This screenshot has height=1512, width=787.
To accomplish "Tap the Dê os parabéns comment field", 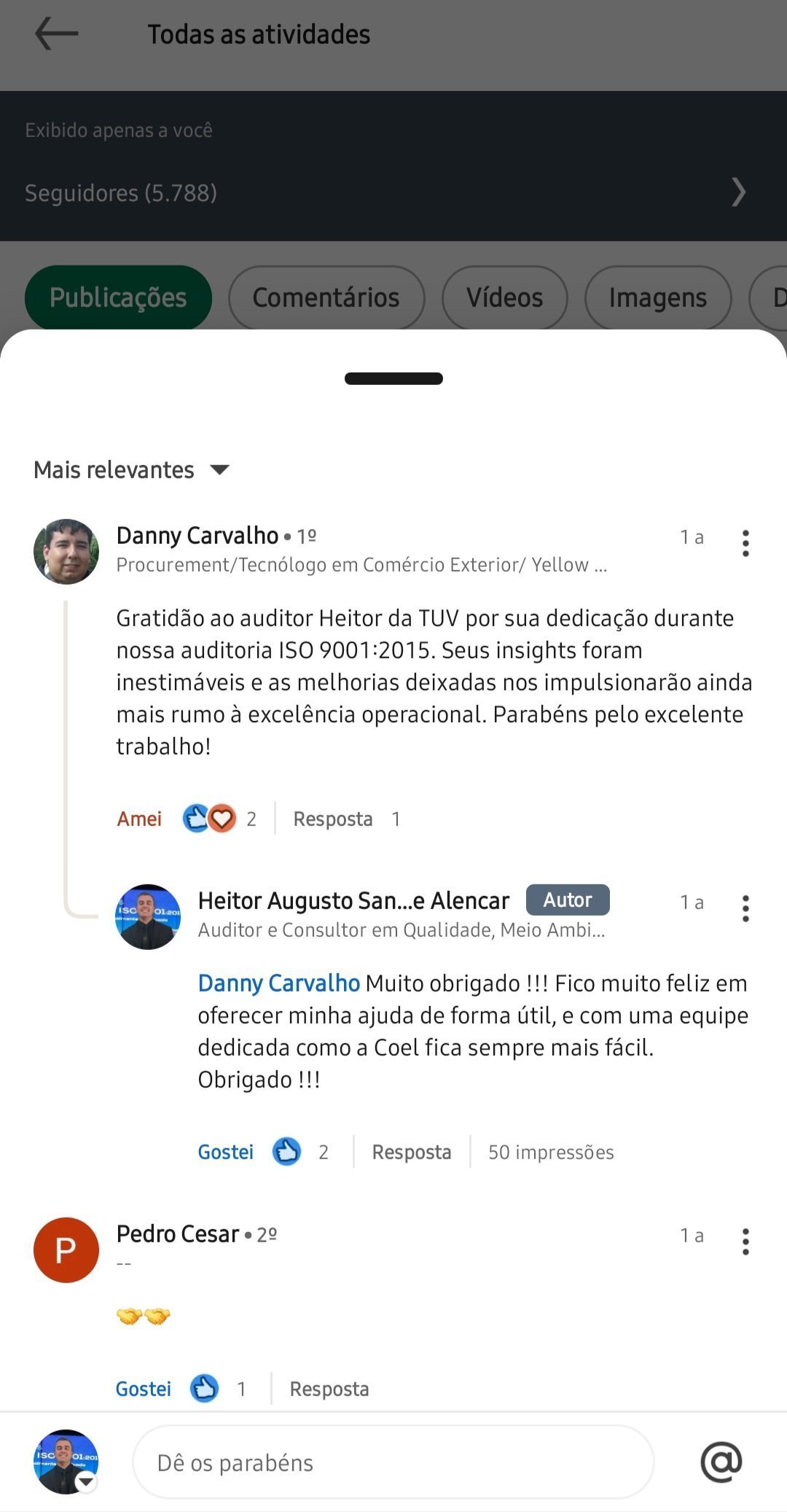I will [393, 1462].
